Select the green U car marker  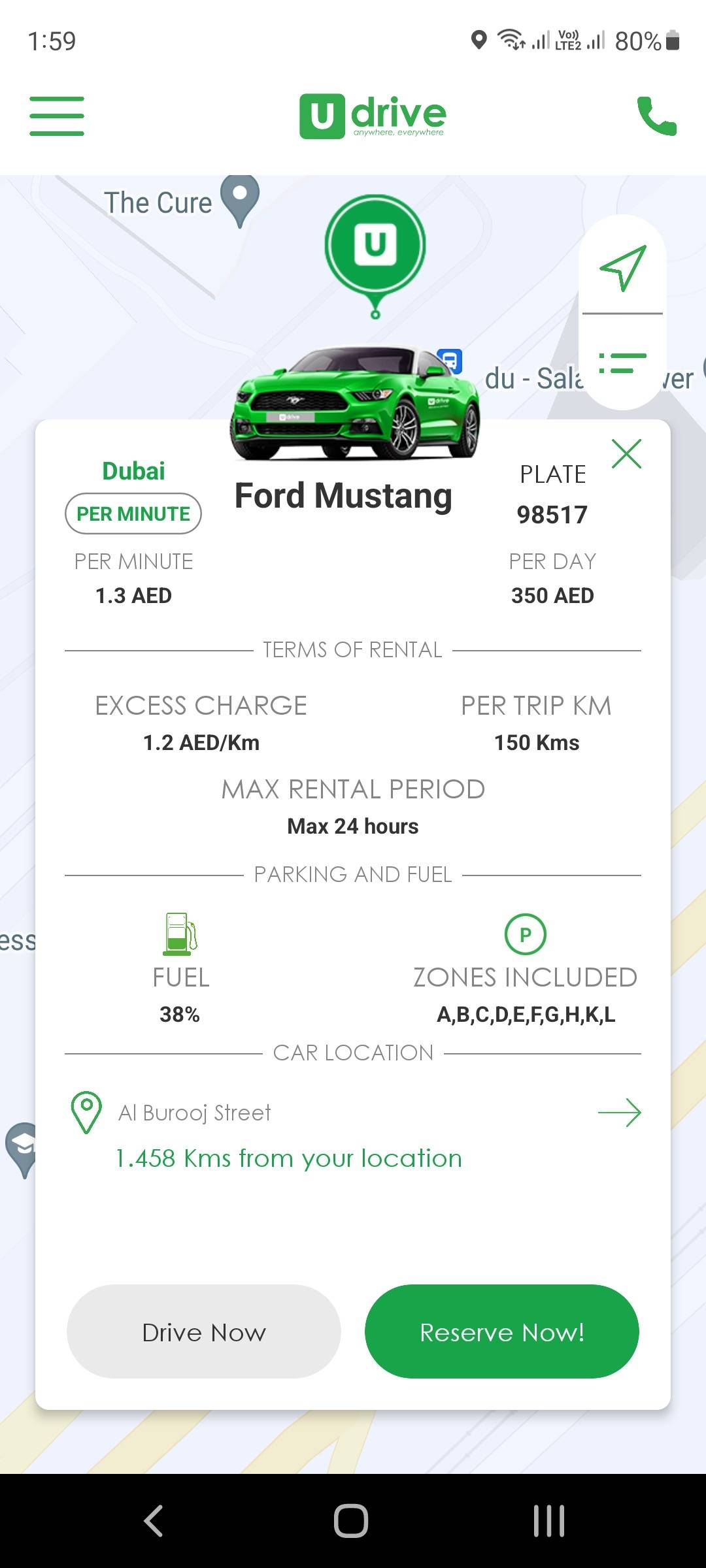(375, 246)
